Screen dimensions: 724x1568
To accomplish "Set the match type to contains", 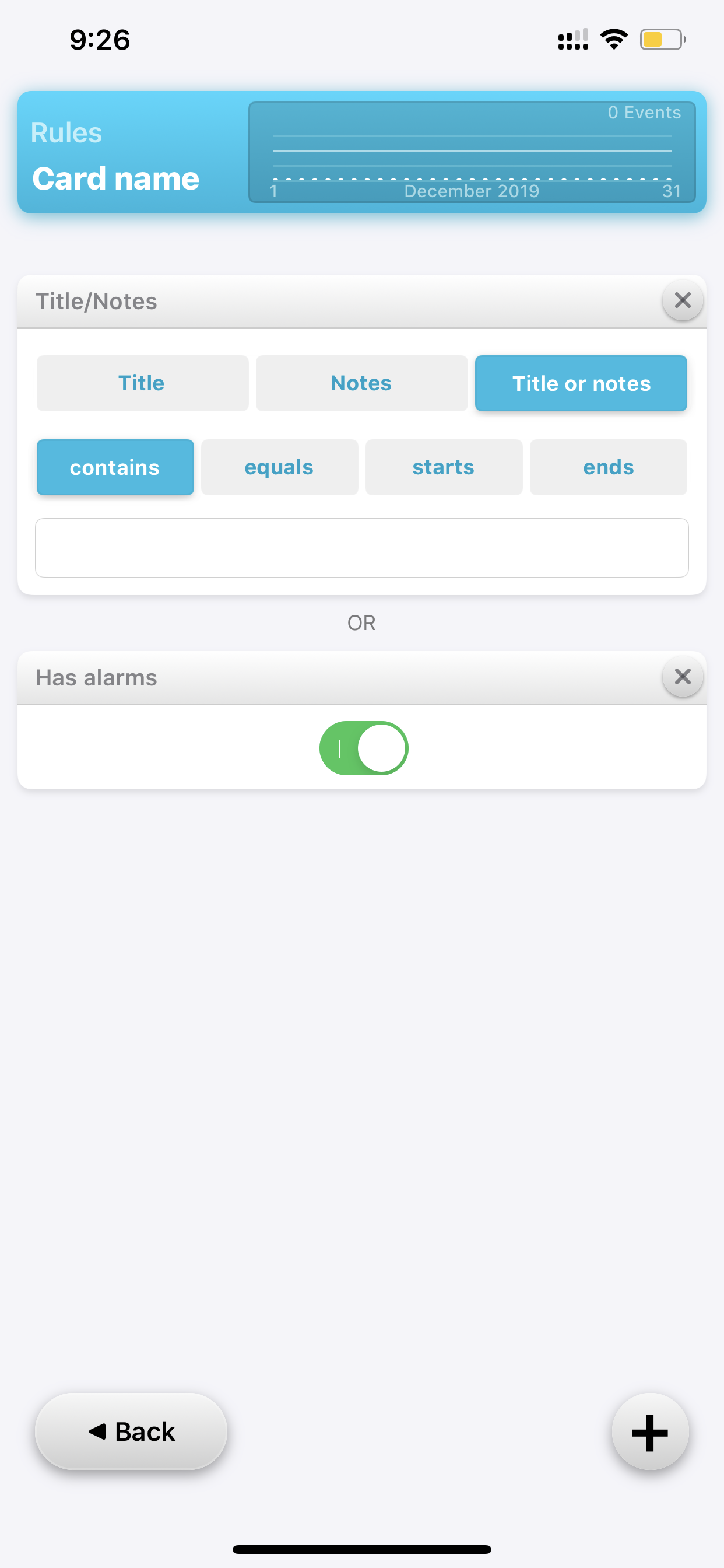I will [x=115, y=467].
